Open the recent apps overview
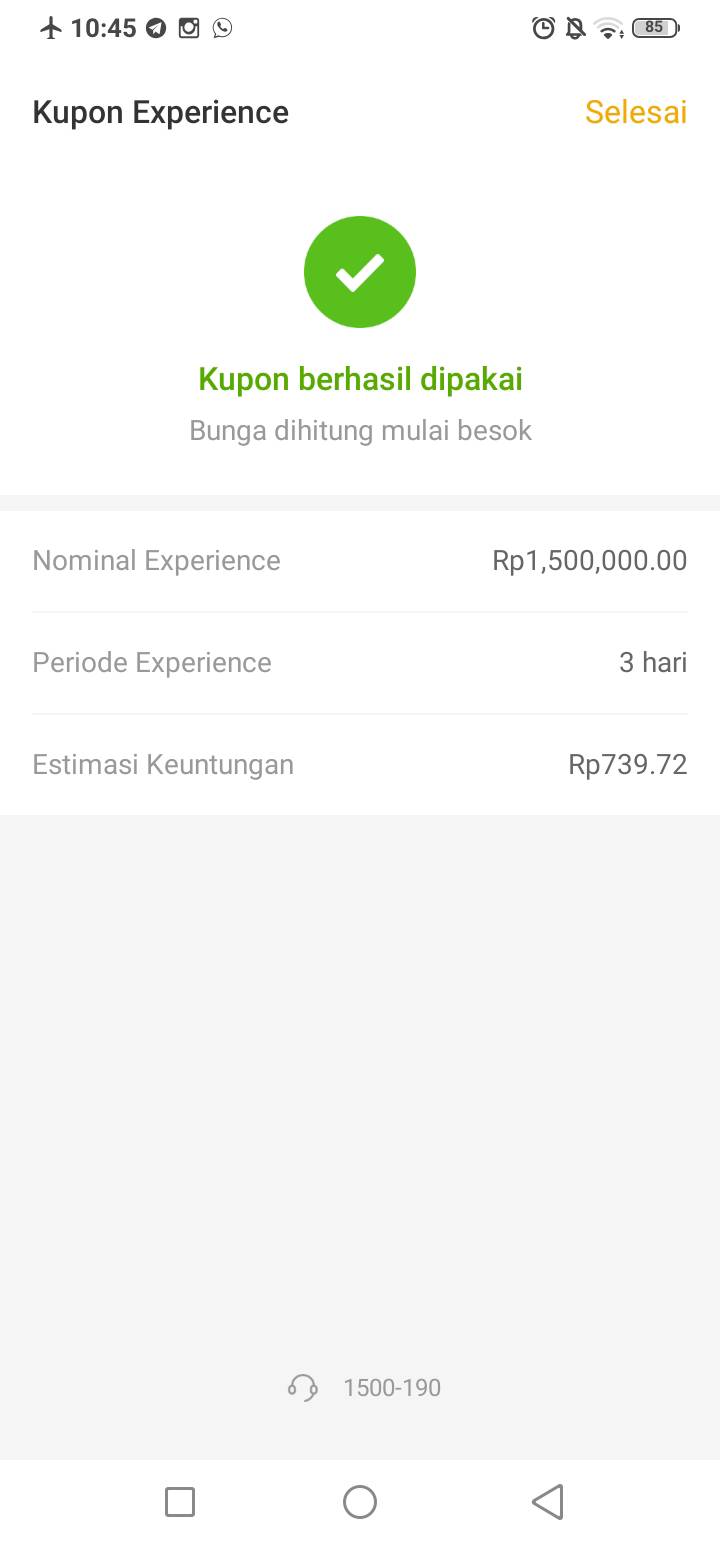 [180, 1502]
